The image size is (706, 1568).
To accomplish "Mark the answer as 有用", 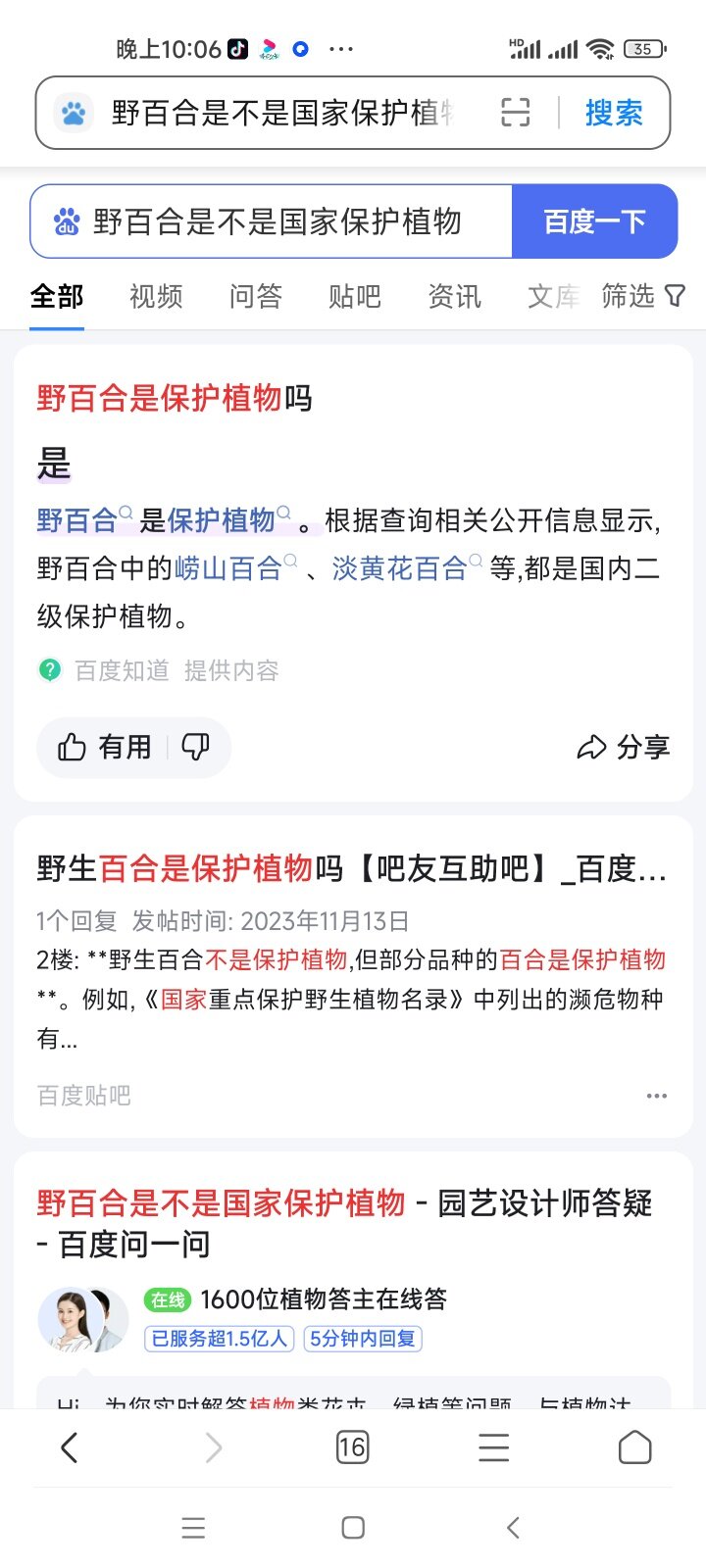I will [x=104, y=748].
